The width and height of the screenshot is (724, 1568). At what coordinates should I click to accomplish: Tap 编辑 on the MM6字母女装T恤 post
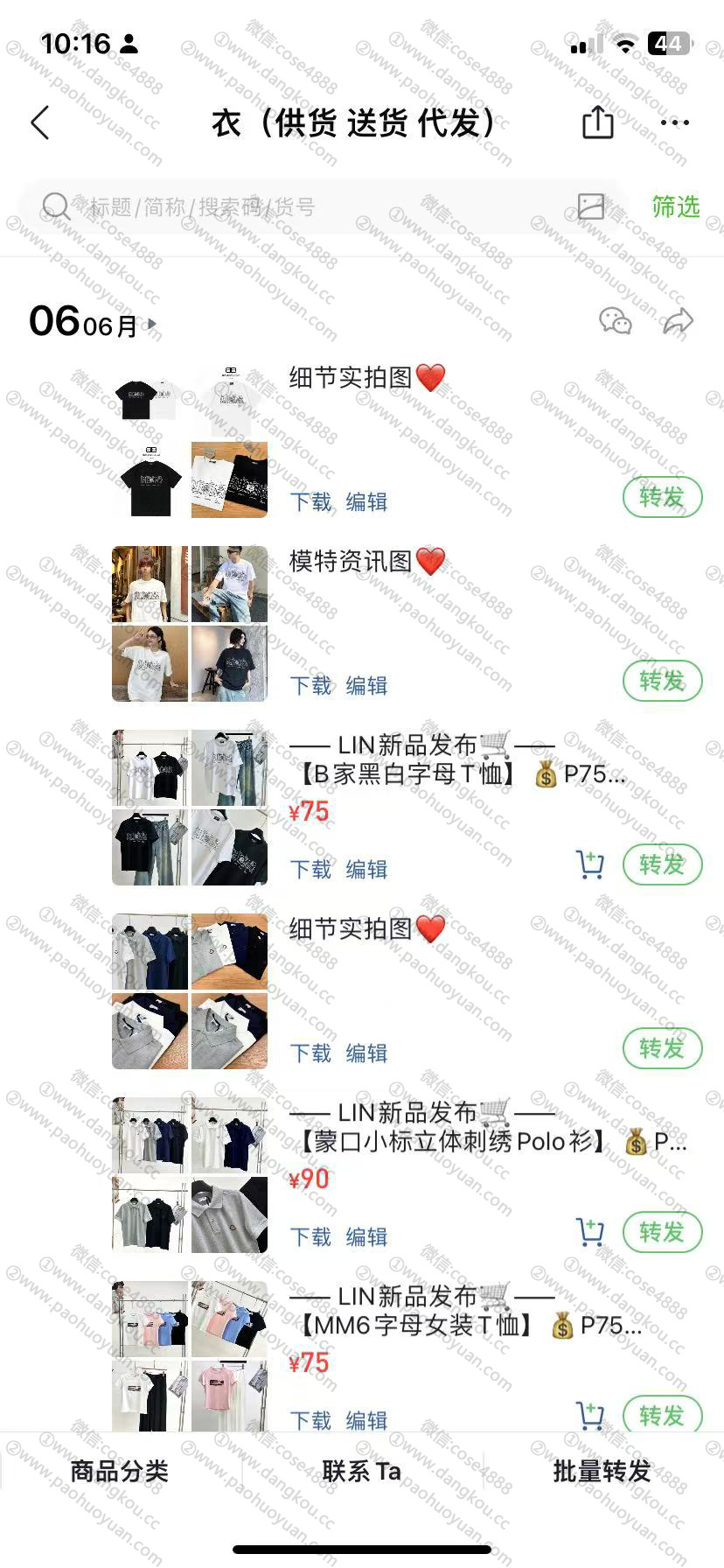366,1419
